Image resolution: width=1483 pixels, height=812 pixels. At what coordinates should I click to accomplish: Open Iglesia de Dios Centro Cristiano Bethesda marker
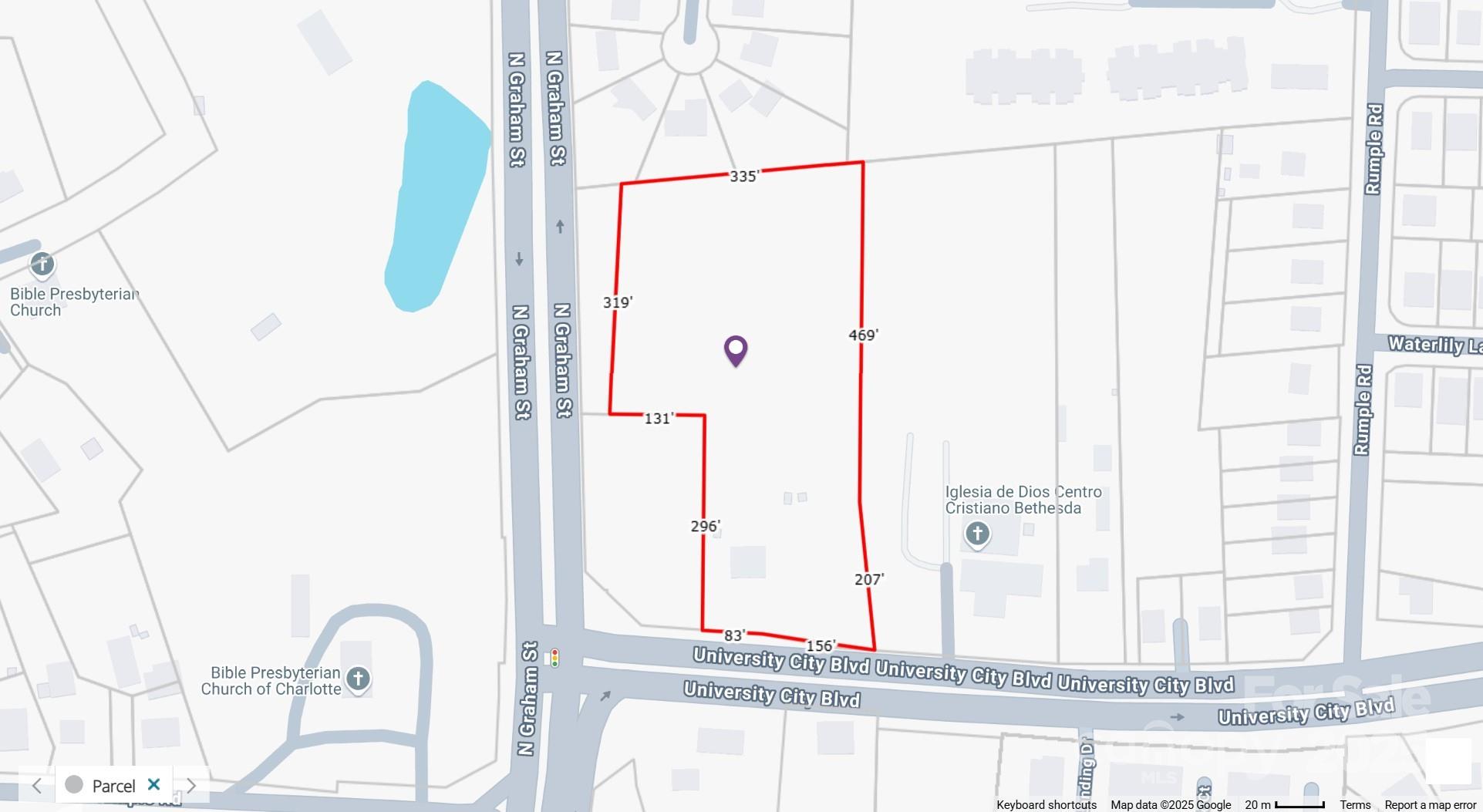977,534
